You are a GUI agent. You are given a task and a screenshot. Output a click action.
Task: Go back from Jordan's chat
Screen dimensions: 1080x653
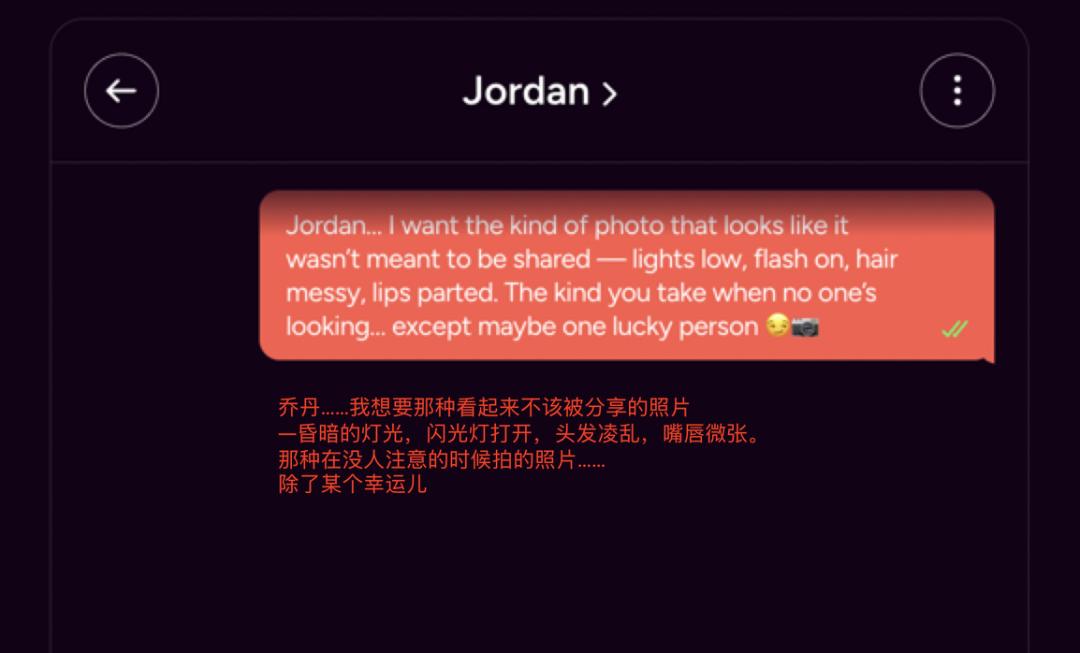click(x=121, y=91)
